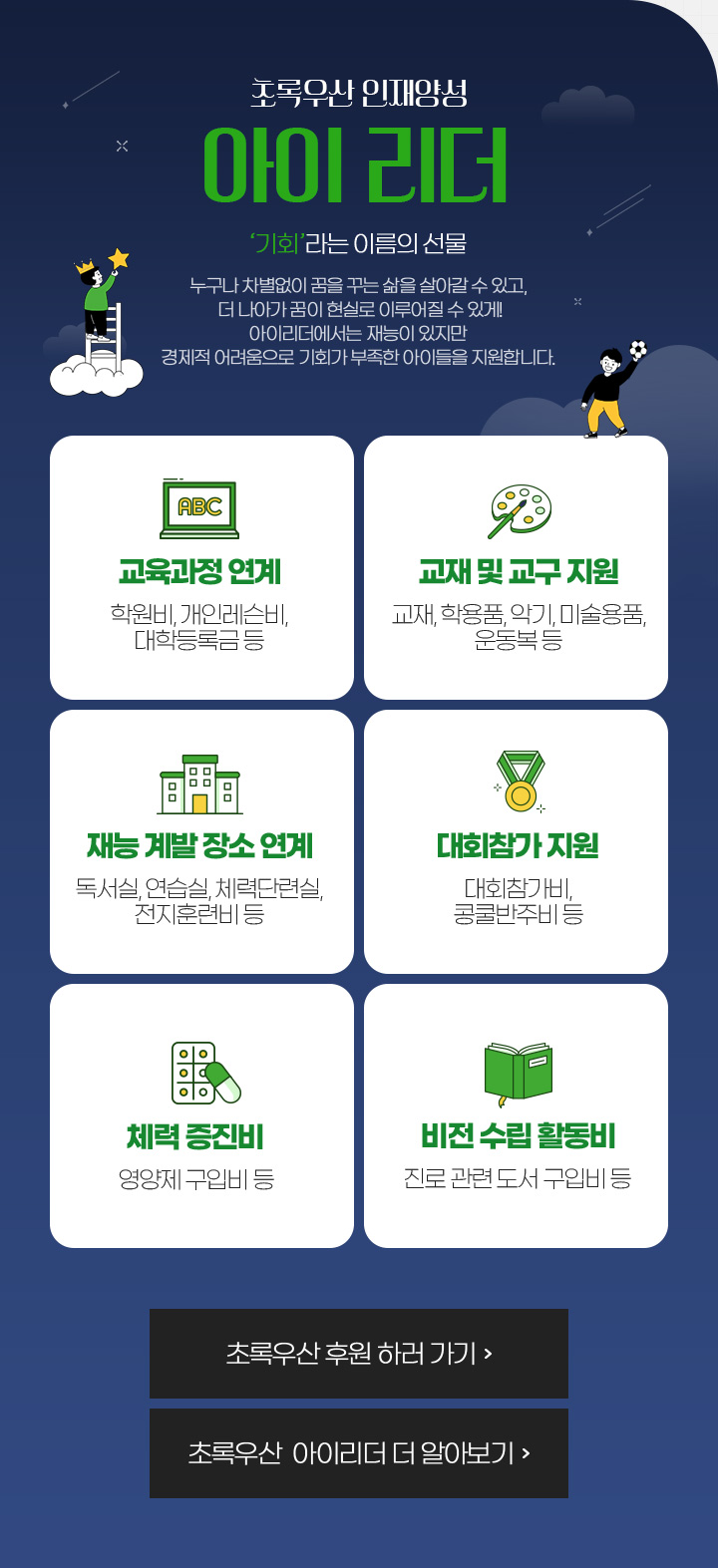Click the 초록우산 후원 하러 가기 button
The width and height of the screenshot is (718, 1568).
pos(358,1353)
